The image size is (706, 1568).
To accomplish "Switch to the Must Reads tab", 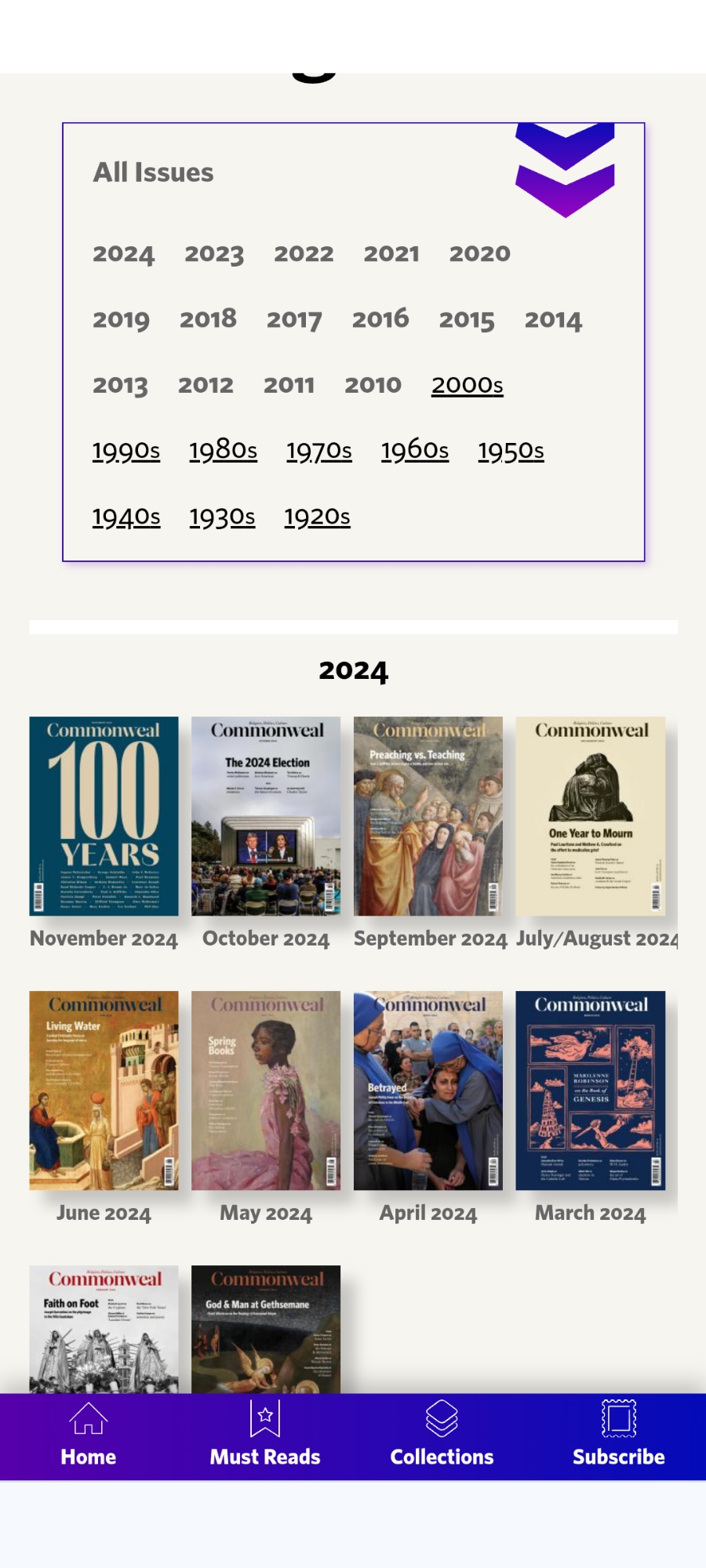I will 265,1436.
